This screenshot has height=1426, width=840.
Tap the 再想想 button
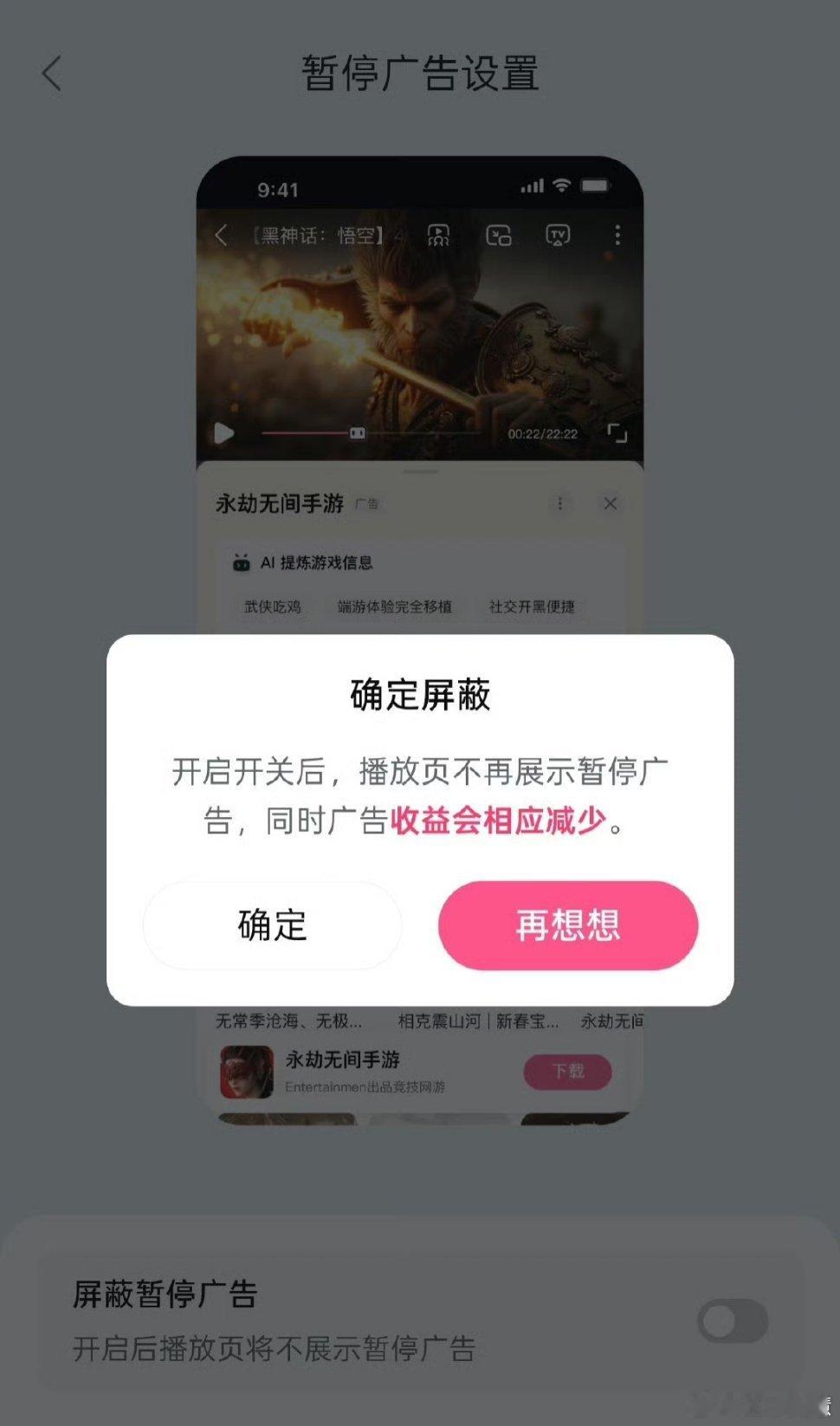click(x=567, y=925)
